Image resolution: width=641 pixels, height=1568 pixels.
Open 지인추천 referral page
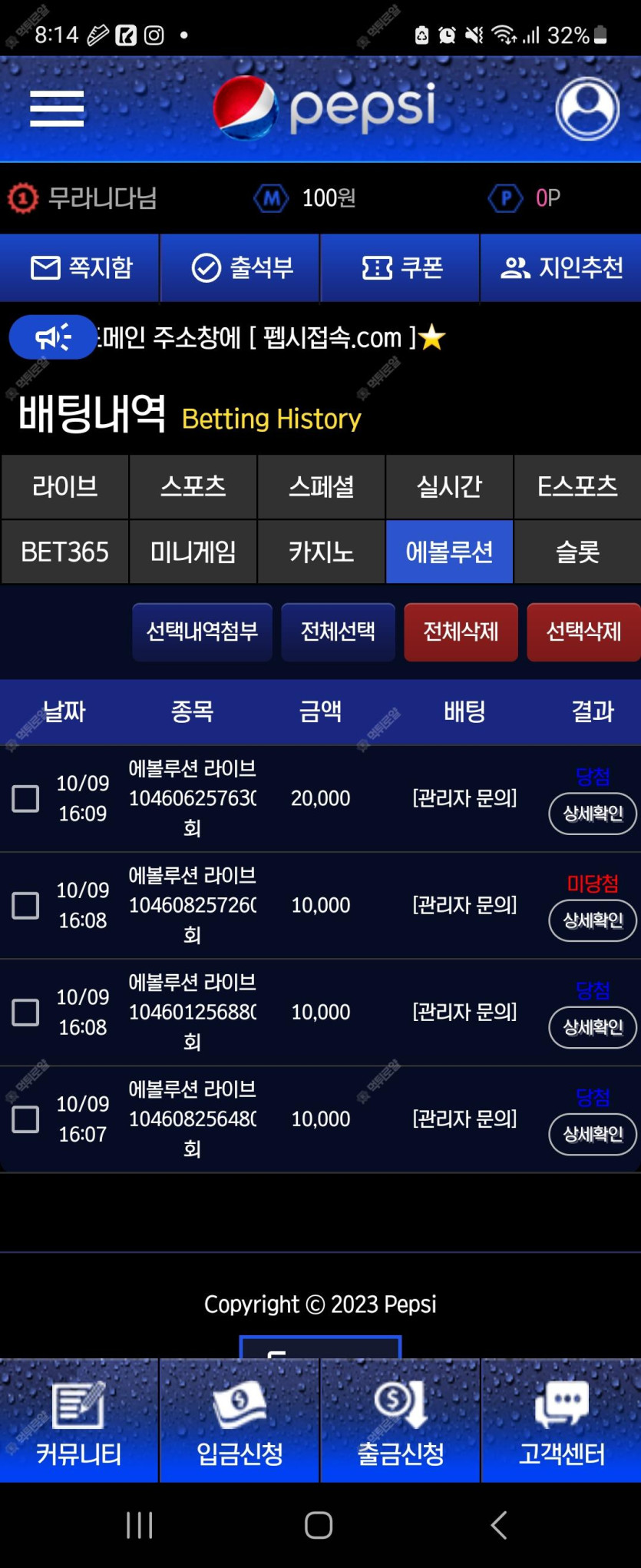click(x=561, y=268)
